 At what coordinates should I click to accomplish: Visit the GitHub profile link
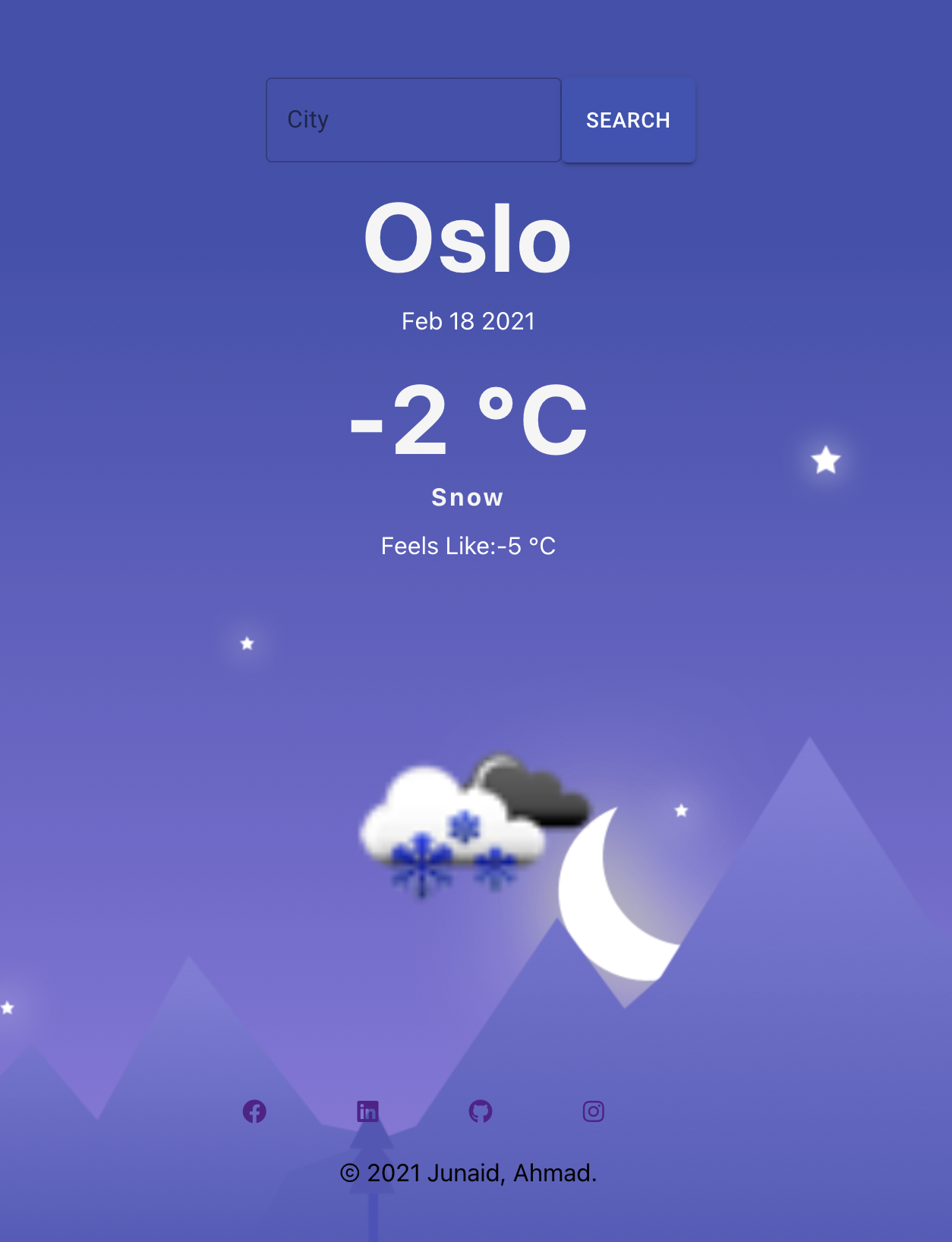(x=481, y=1111)
